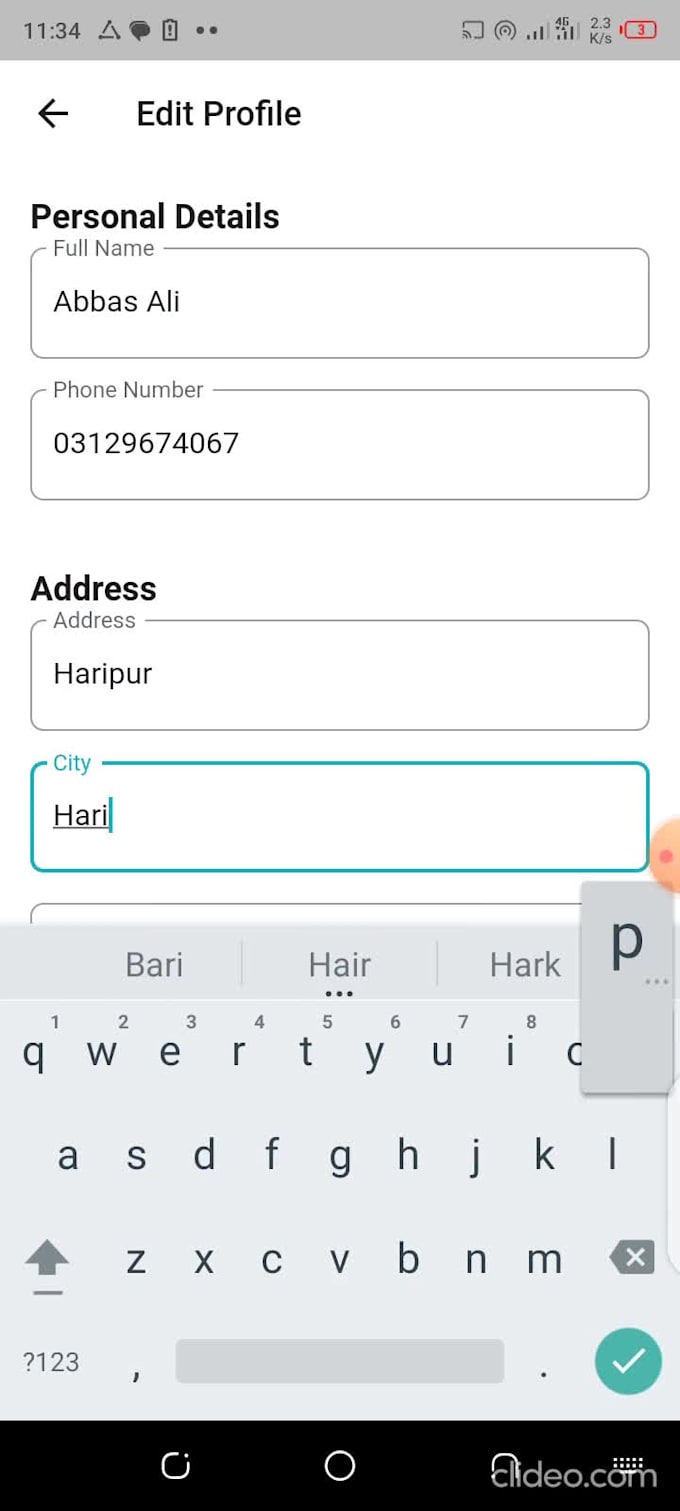Select the suggestion Hair
Viewport: 680px width, 1511px height.
339,965
